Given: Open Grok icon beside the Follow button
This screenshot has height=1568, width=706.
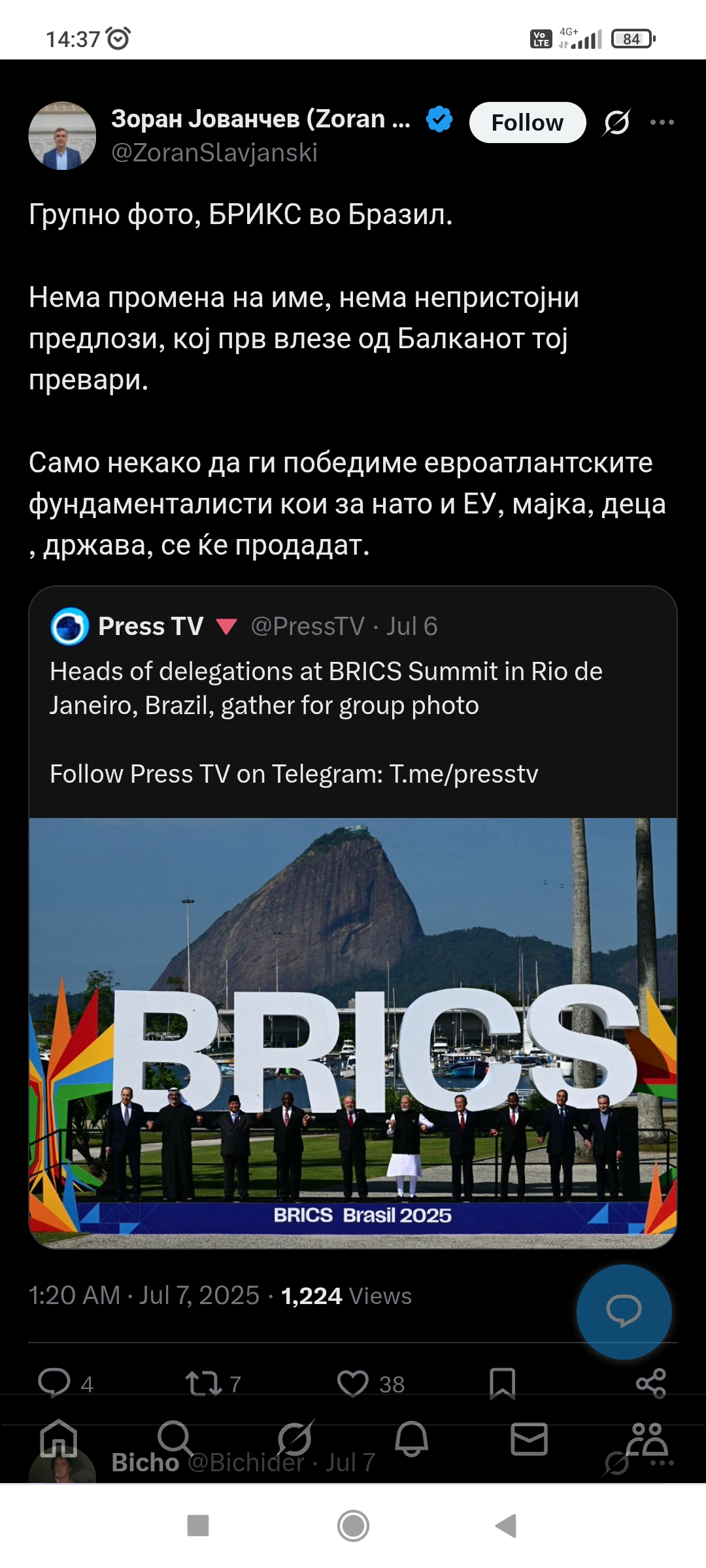Looking at the screenshot, I should [x=616, y=122].
